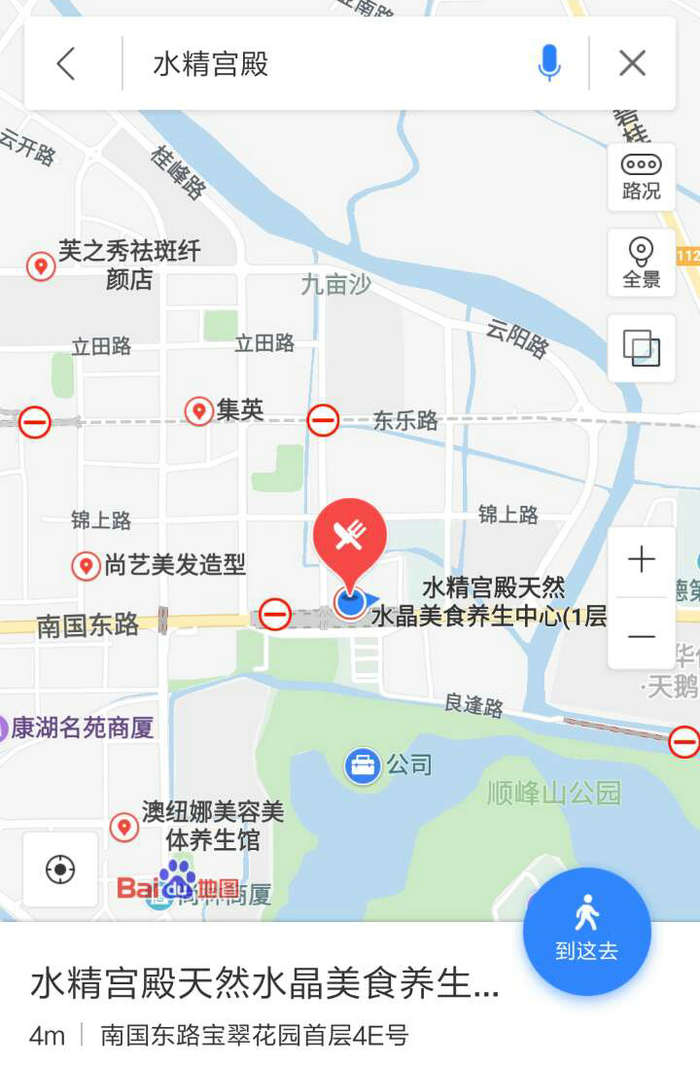Tap the 澳纽娜美容美体养生馆 marker

[x=124, y=826]
